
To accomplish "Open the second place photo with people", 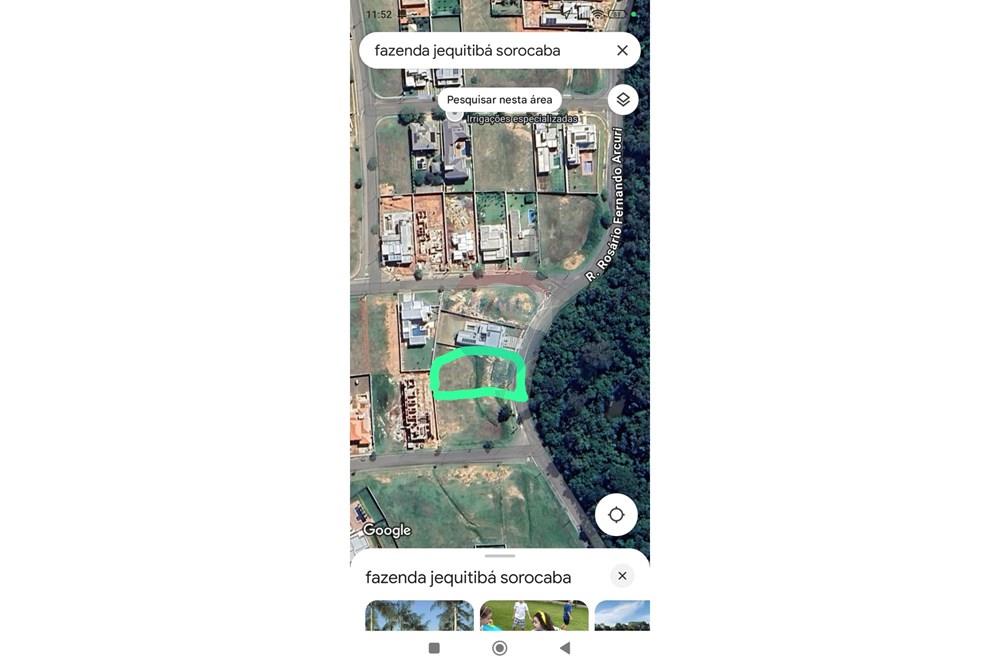I will click(534, 615).
